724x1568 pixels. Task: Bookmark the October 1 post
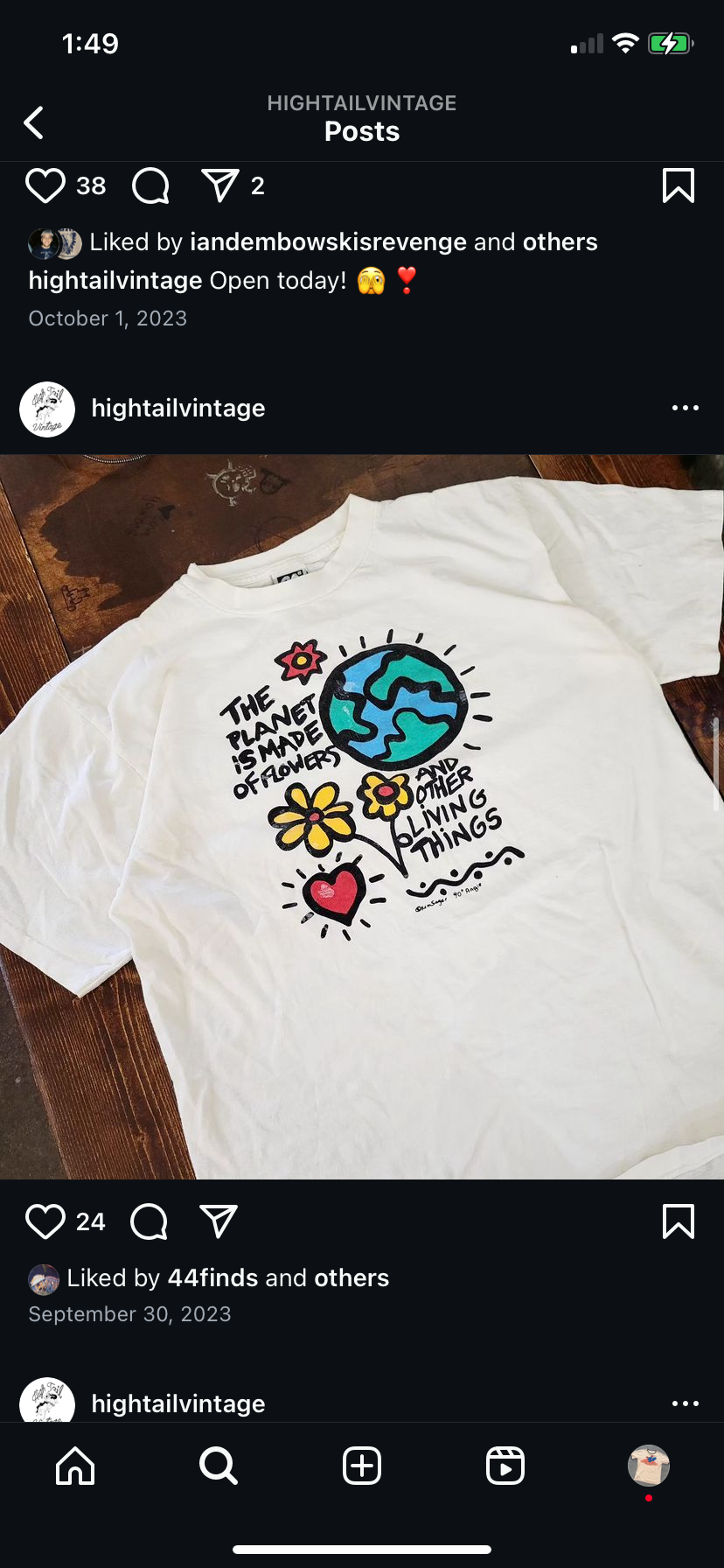click(x=678, y=185)
